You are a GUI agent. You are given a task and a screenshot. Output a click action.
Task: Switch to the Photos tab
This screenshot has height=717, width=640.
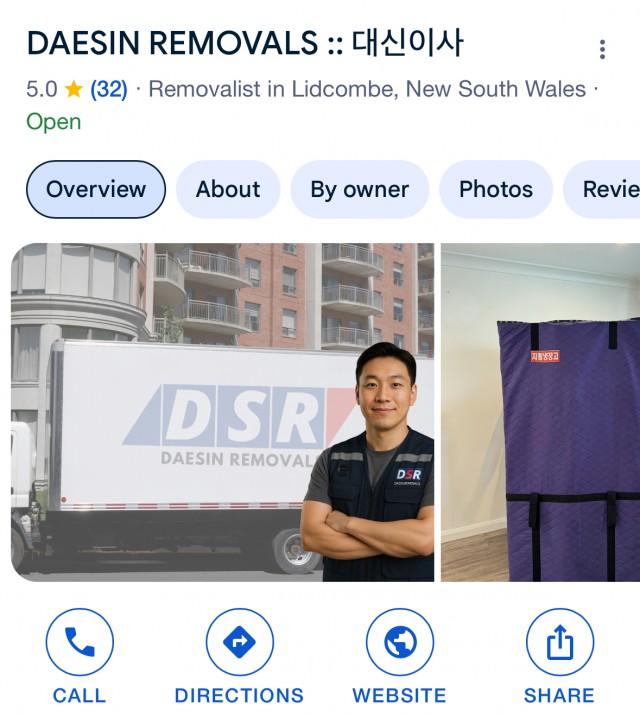click(x=496, y=189)
